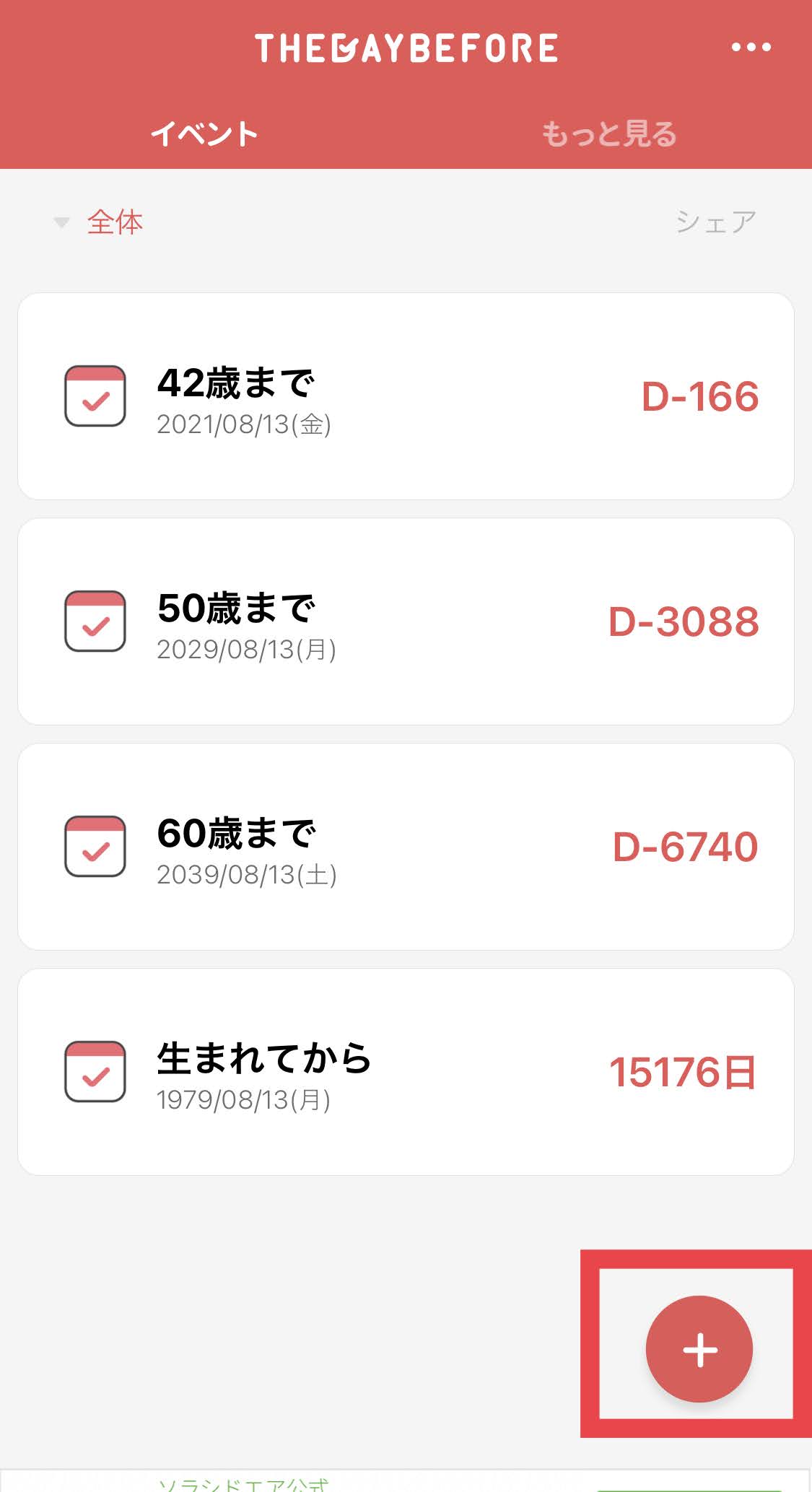Switch to the イベント tab

[x=204, y=134]
